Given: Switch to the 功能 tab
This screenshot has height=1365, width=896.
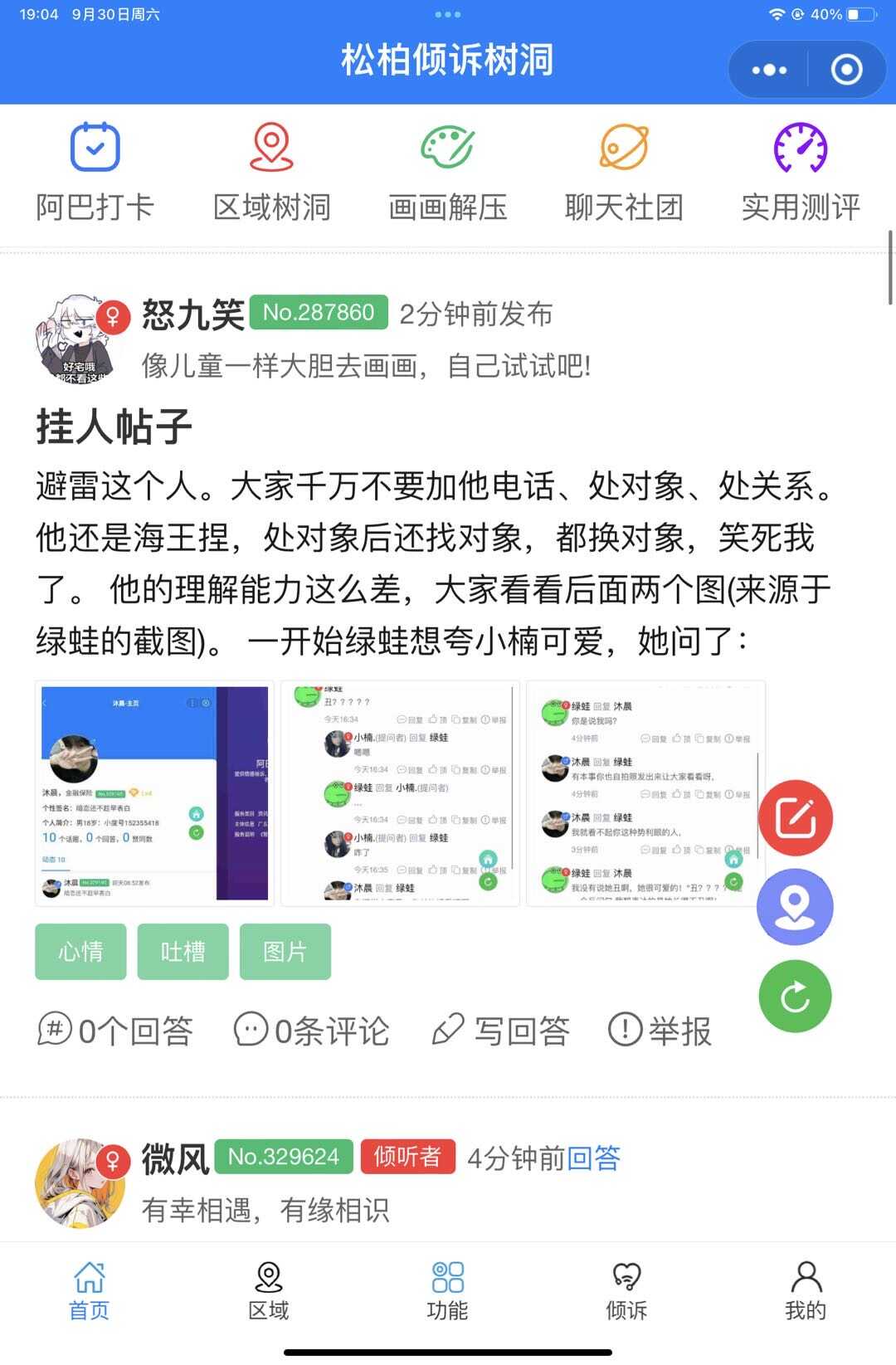Looking at the screenshot, I should (x=447, y=1291).
